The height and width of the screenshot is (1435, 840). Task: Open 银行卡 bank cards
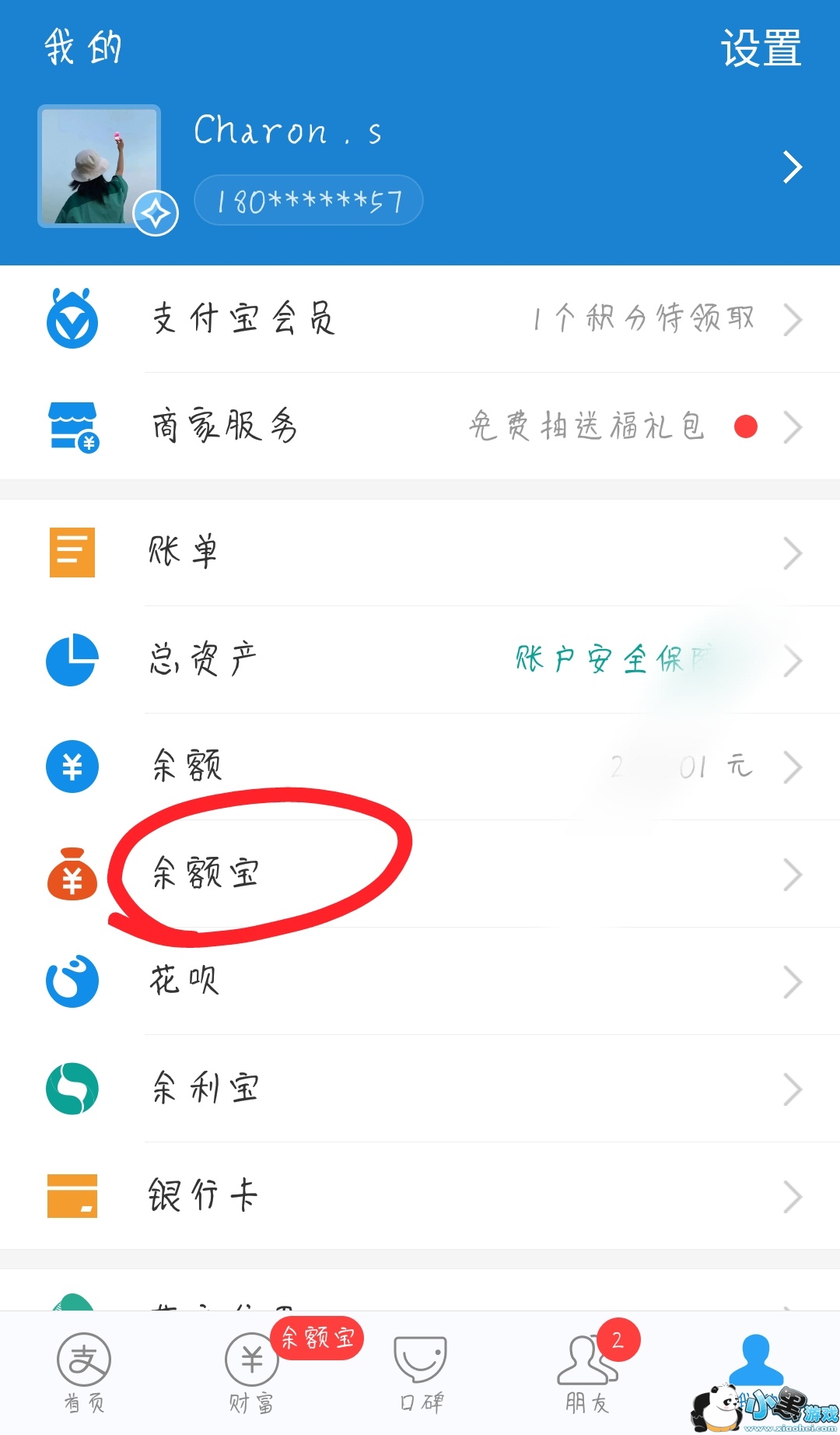420,1195
